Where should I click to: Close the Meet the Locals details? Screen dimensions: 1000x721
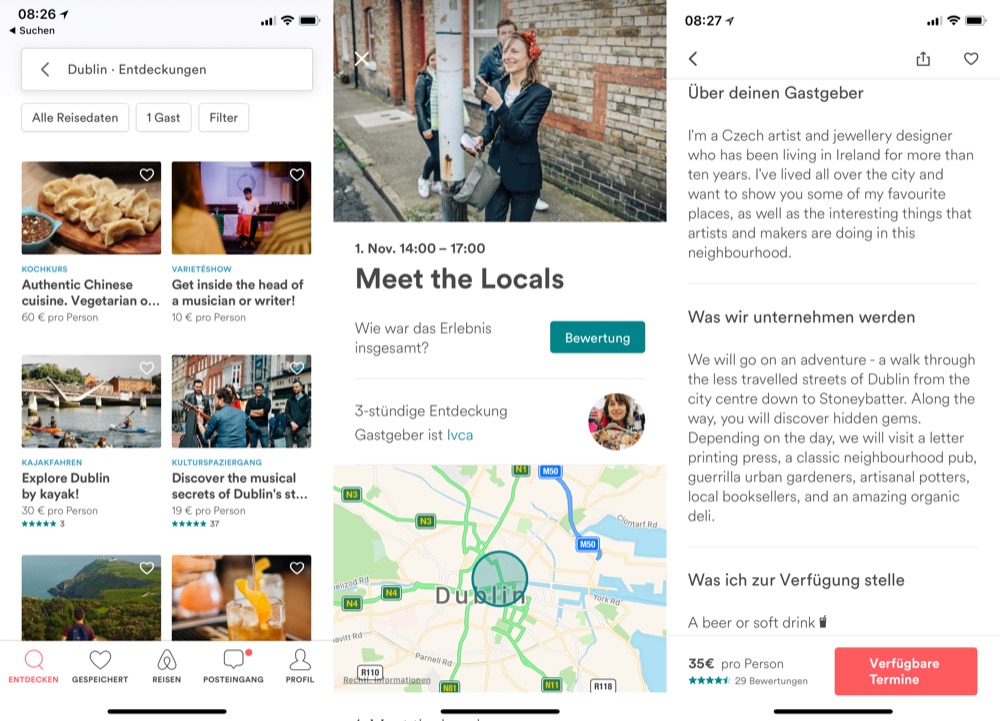(x=362, y=59)
